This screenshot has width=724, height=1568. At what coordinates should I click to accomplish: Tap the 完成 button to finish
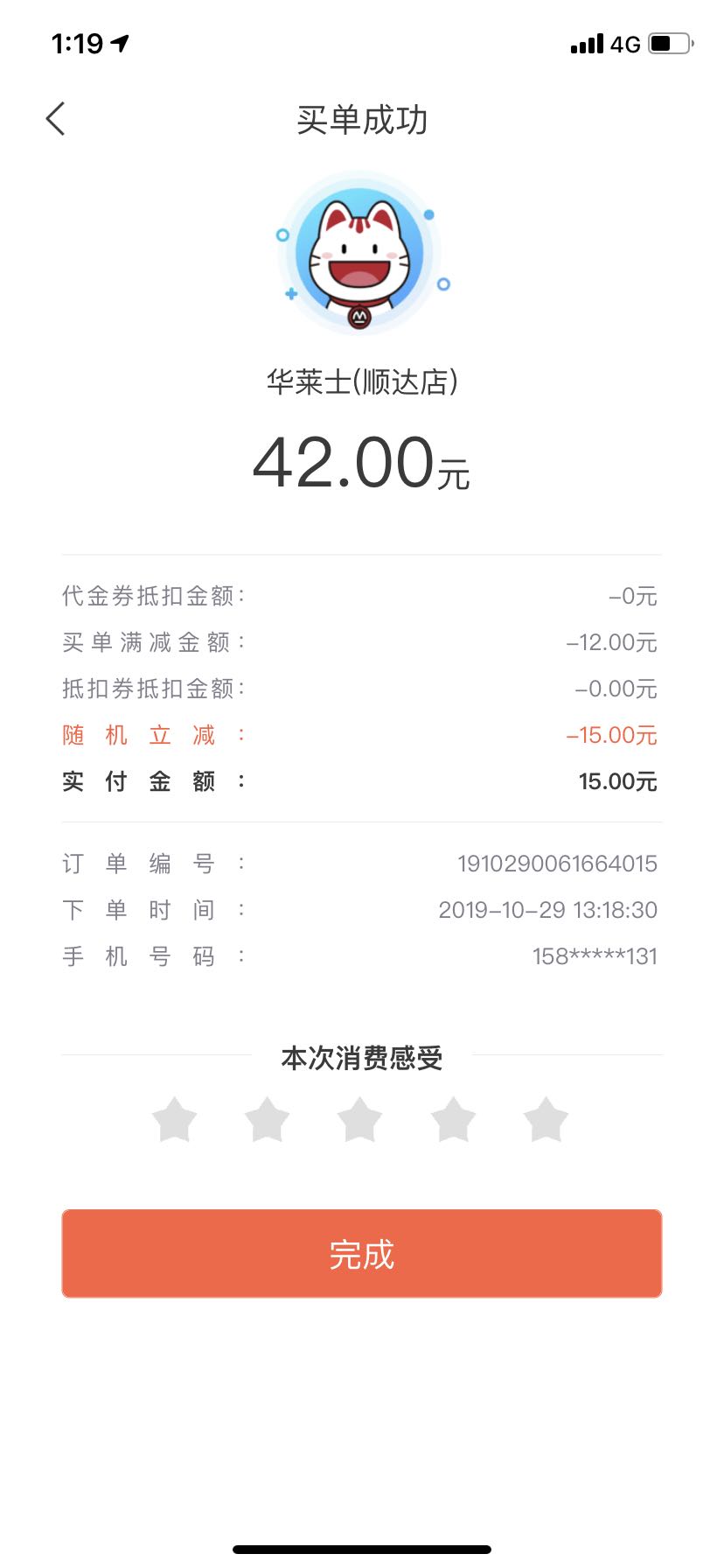coord(362,1253)
